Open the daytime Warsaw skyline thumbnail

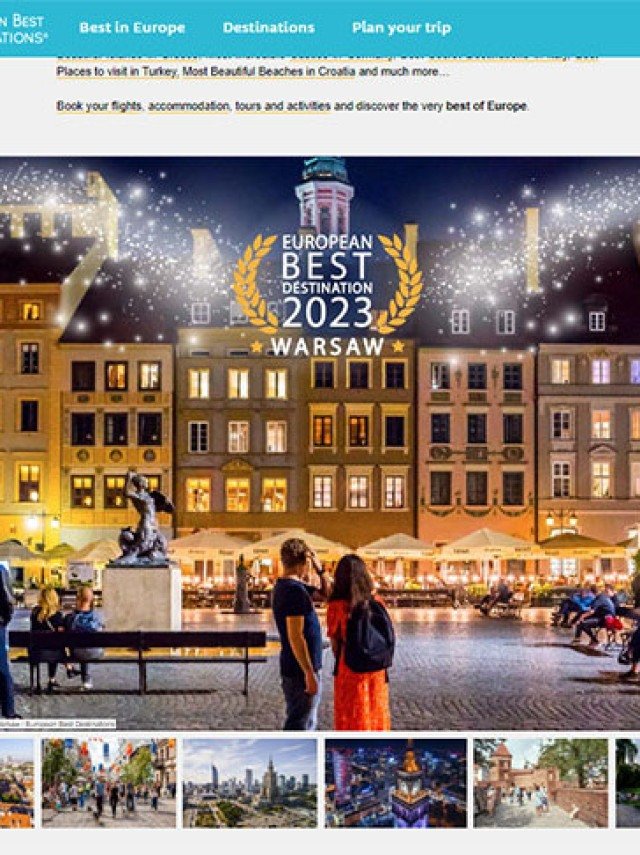pyautogui.click(x=250, y=783)
